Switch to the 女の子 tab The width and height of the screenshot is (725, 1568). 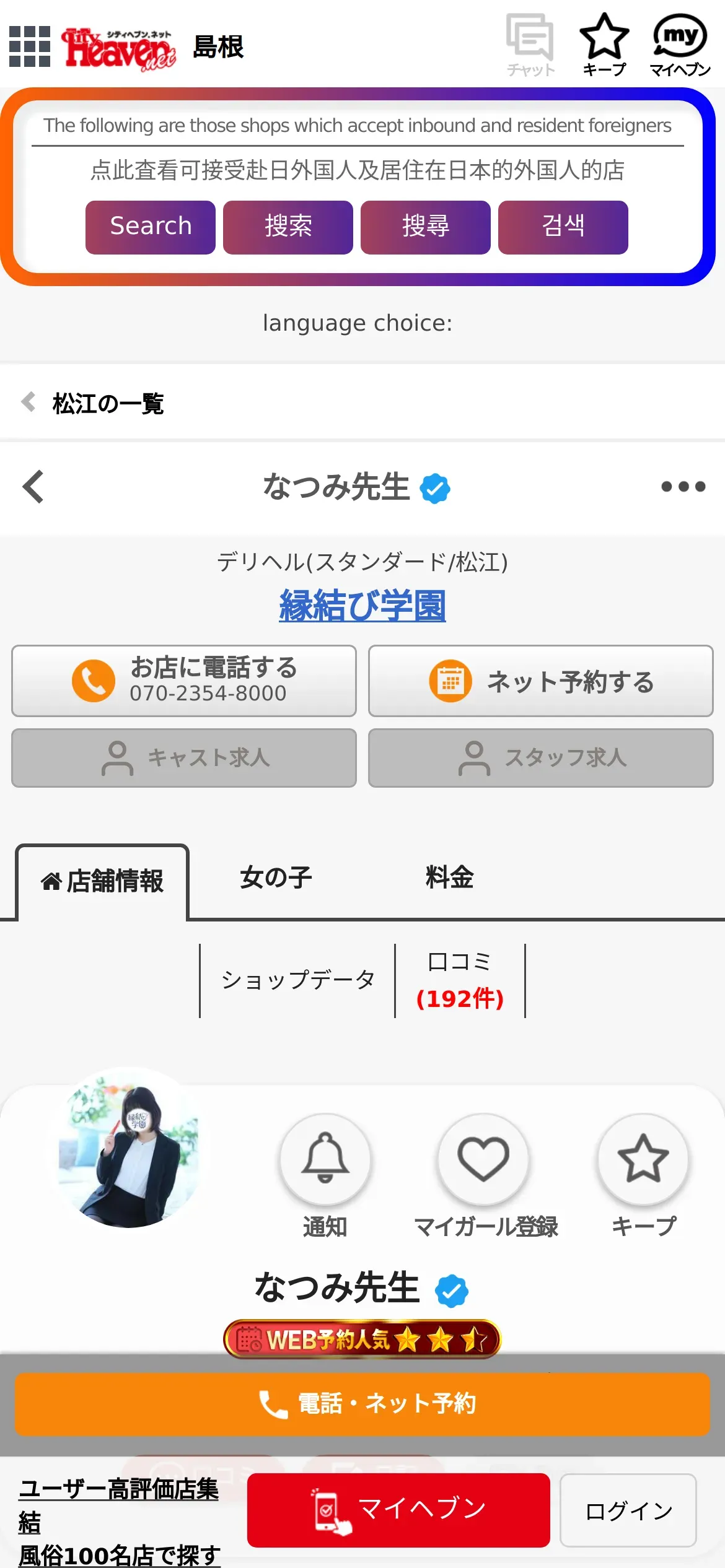click(x=276, y=878)
